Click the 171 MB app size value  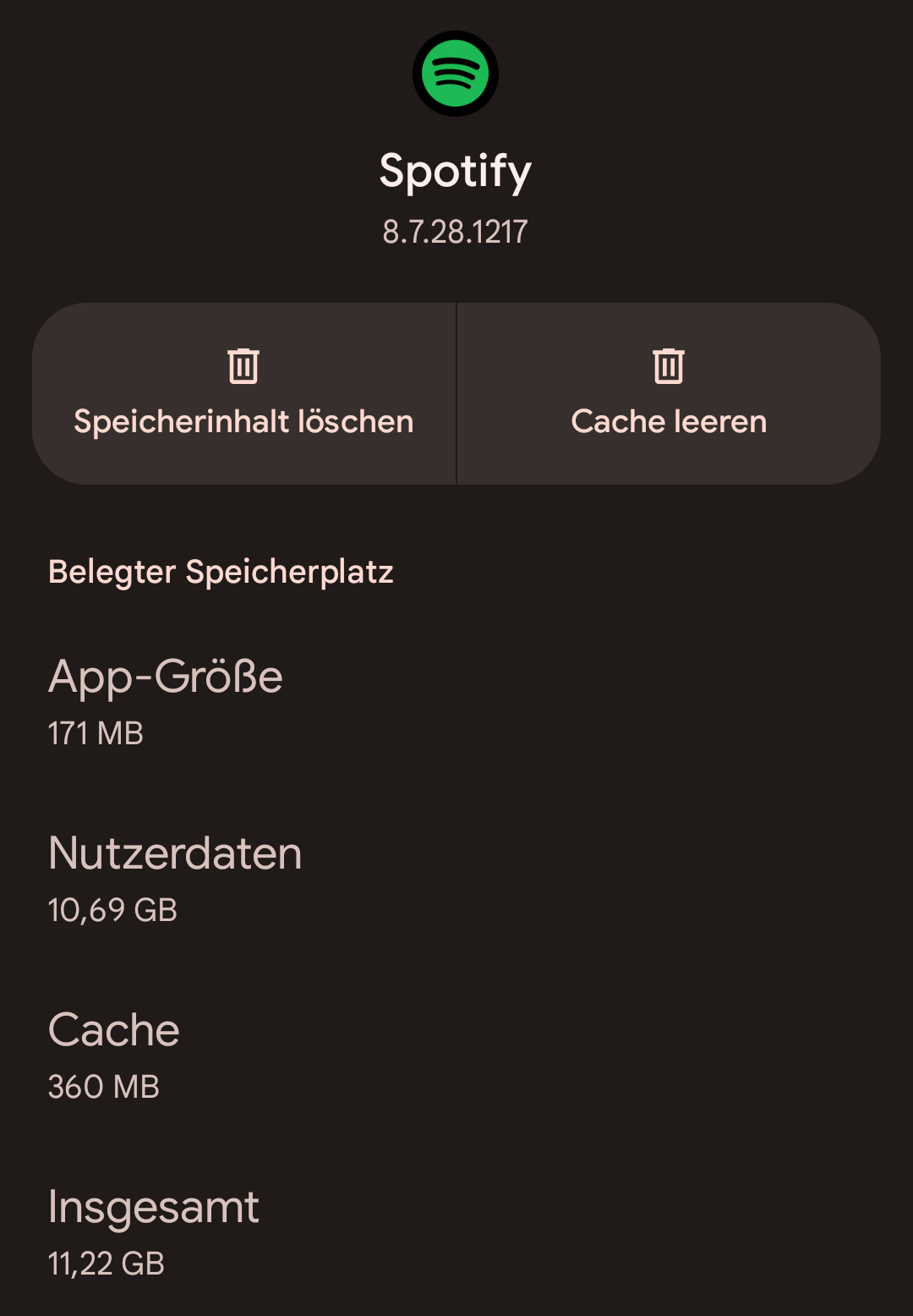95,734
